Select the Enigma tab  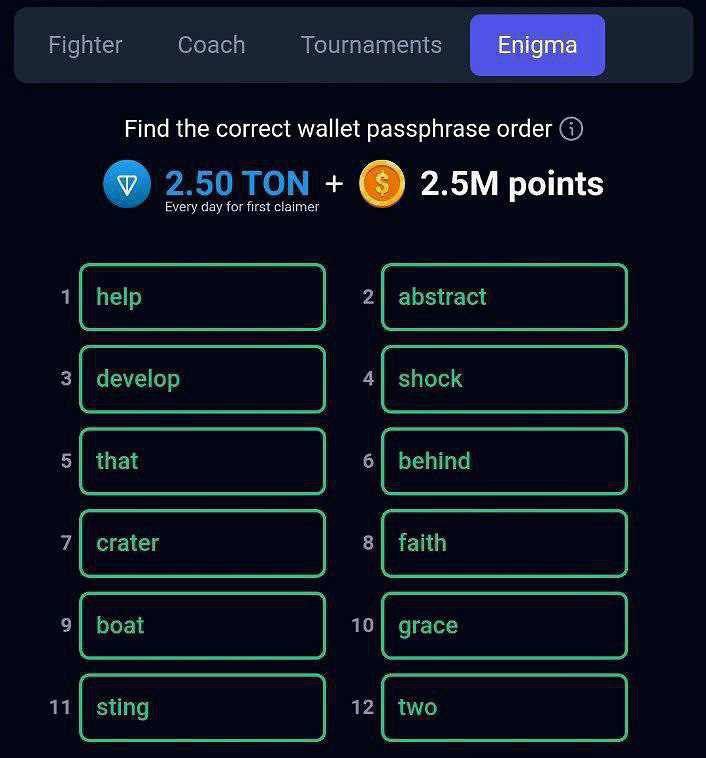click(537, 45)
